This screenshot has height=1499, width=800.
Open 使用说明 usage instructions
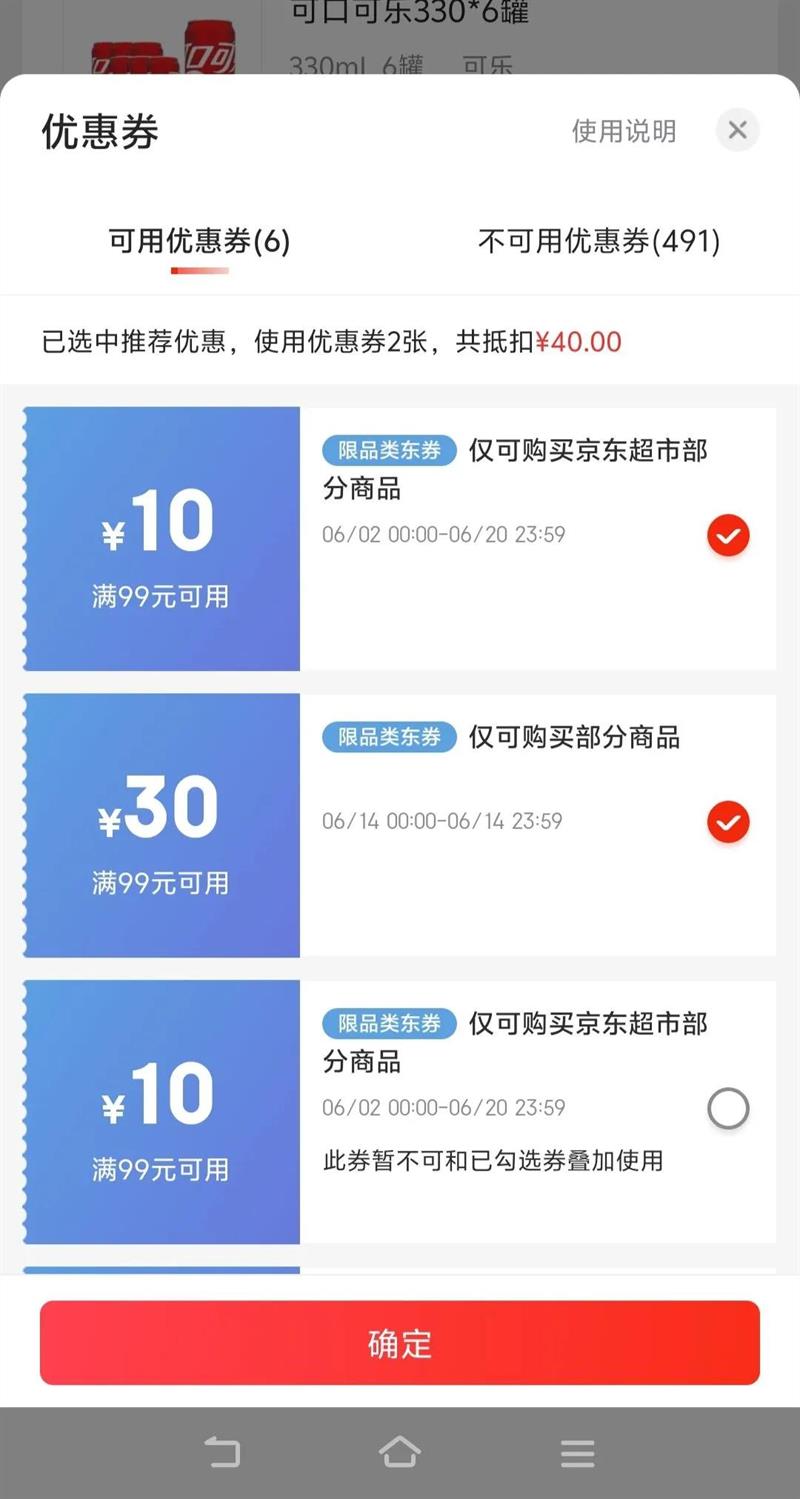click(623, 131)
